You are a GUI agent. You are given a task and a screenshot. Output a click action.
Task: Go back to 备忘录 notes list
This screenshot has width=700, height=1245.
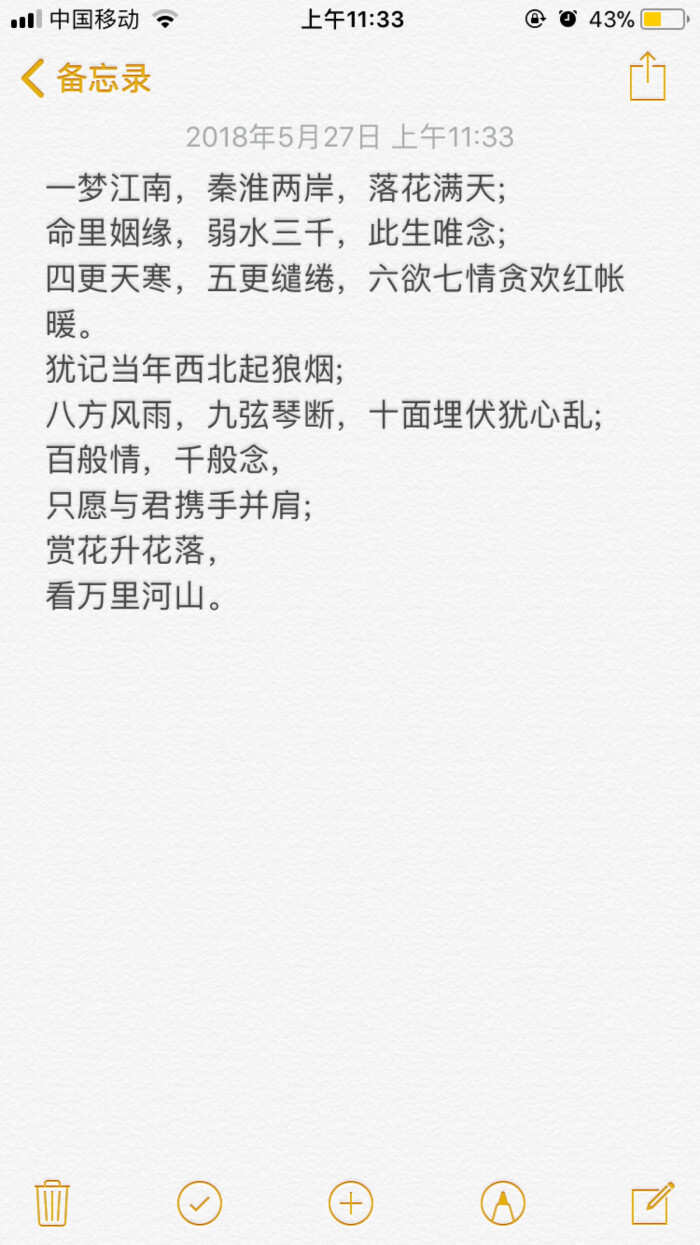86,77
